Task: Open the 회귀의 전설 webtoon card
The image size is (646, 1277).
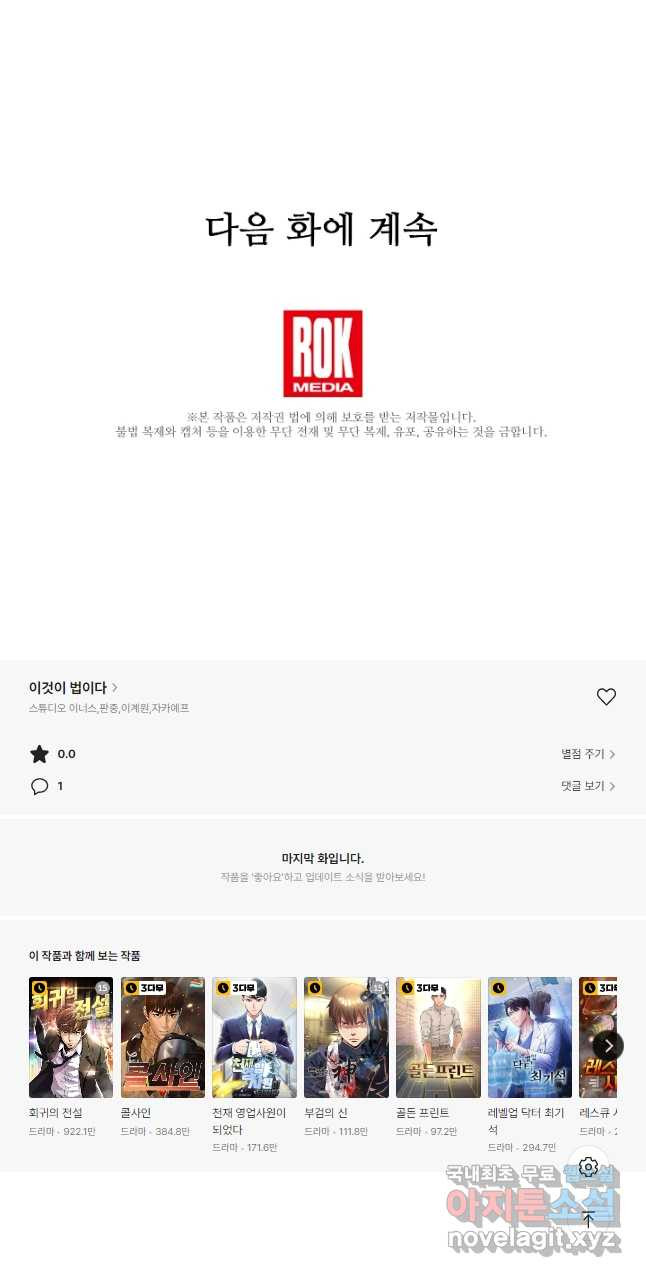Action: 71,1037
